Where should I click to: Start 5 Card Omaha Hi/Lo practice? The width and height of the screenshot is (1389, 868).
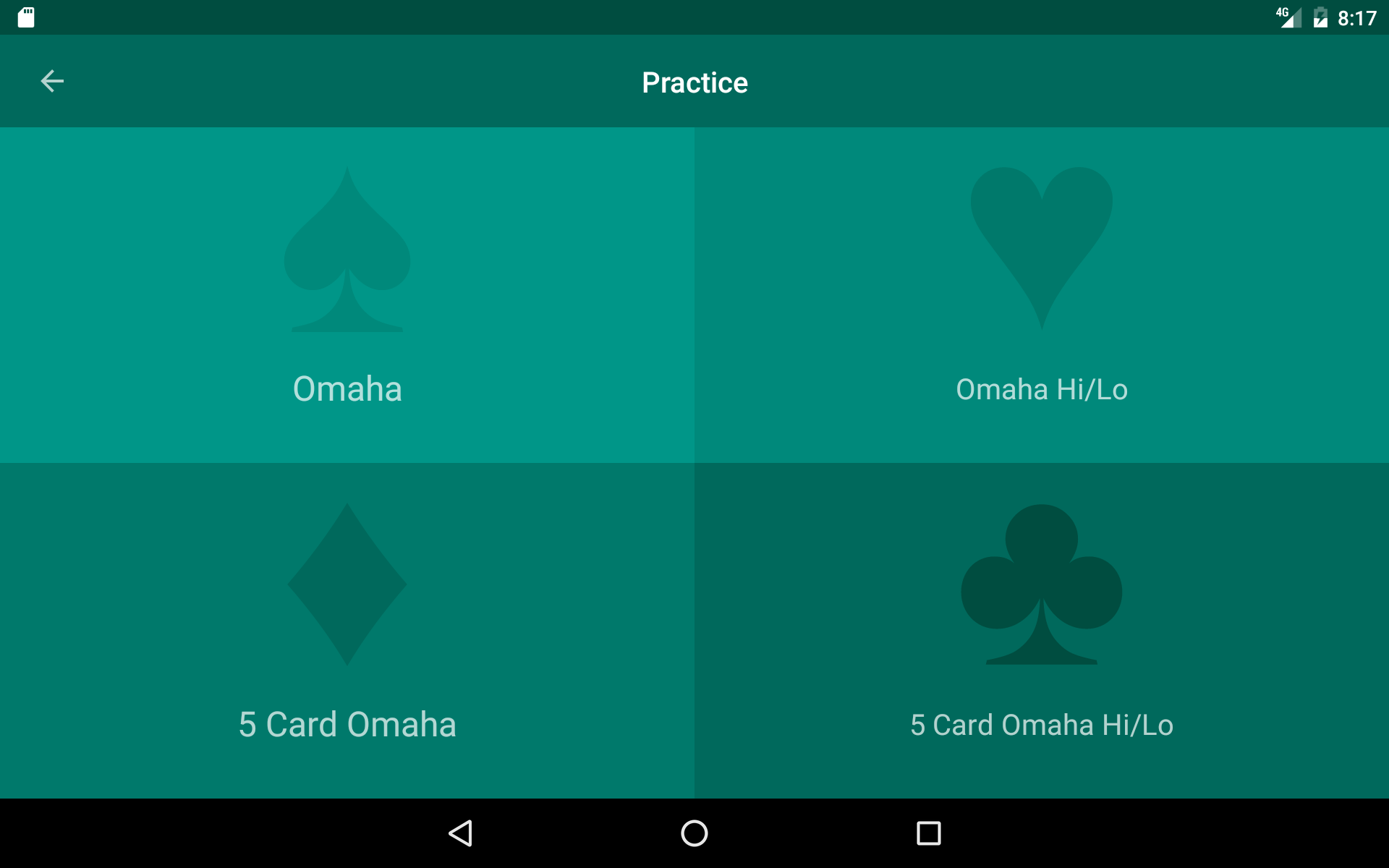pos(1042,631)
